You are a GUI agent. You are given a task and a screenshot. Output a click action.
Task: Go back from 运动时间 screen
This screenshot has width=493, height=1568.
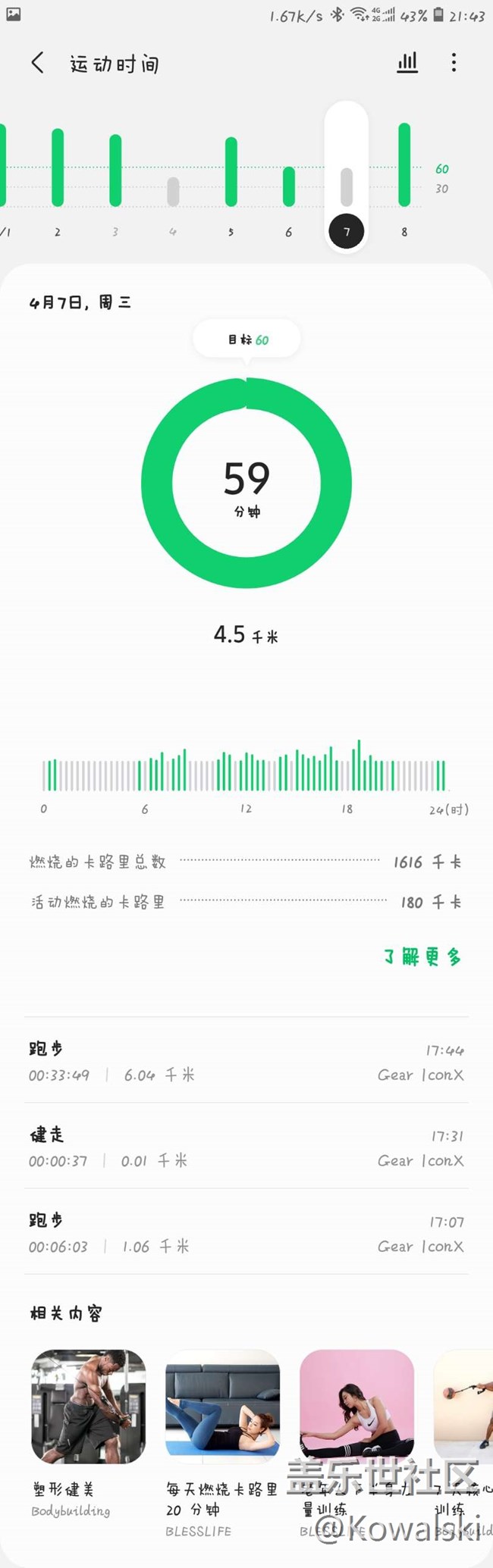click(38, 63)
